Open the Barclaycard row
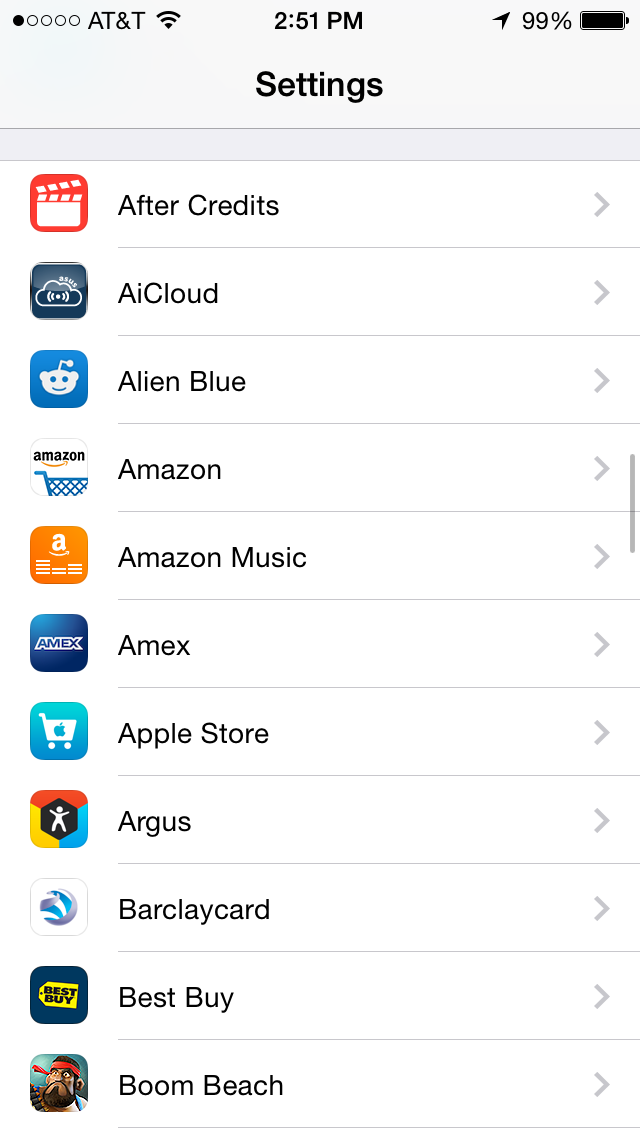 tap(320, 909)
